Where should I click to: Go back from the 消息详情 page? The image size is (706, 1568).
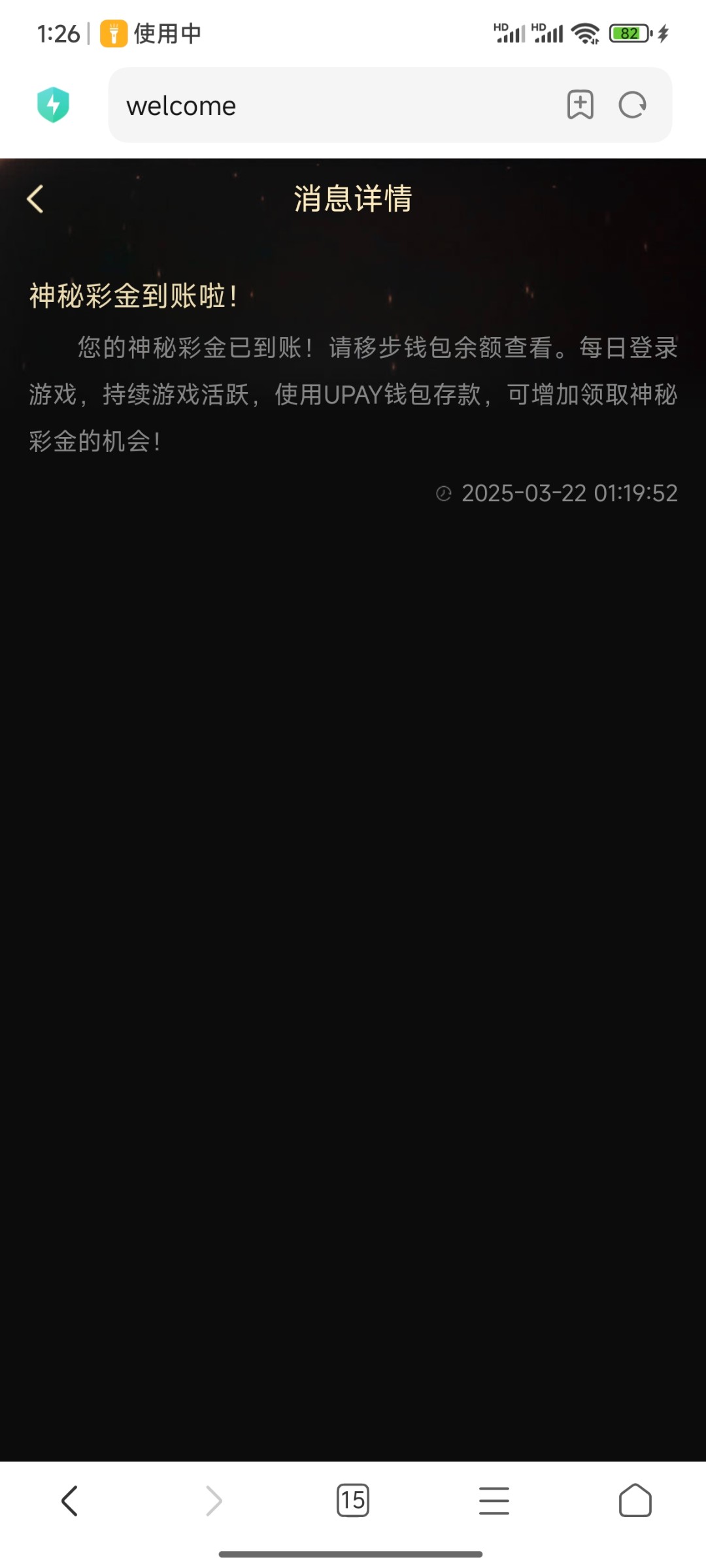point(35,199)
